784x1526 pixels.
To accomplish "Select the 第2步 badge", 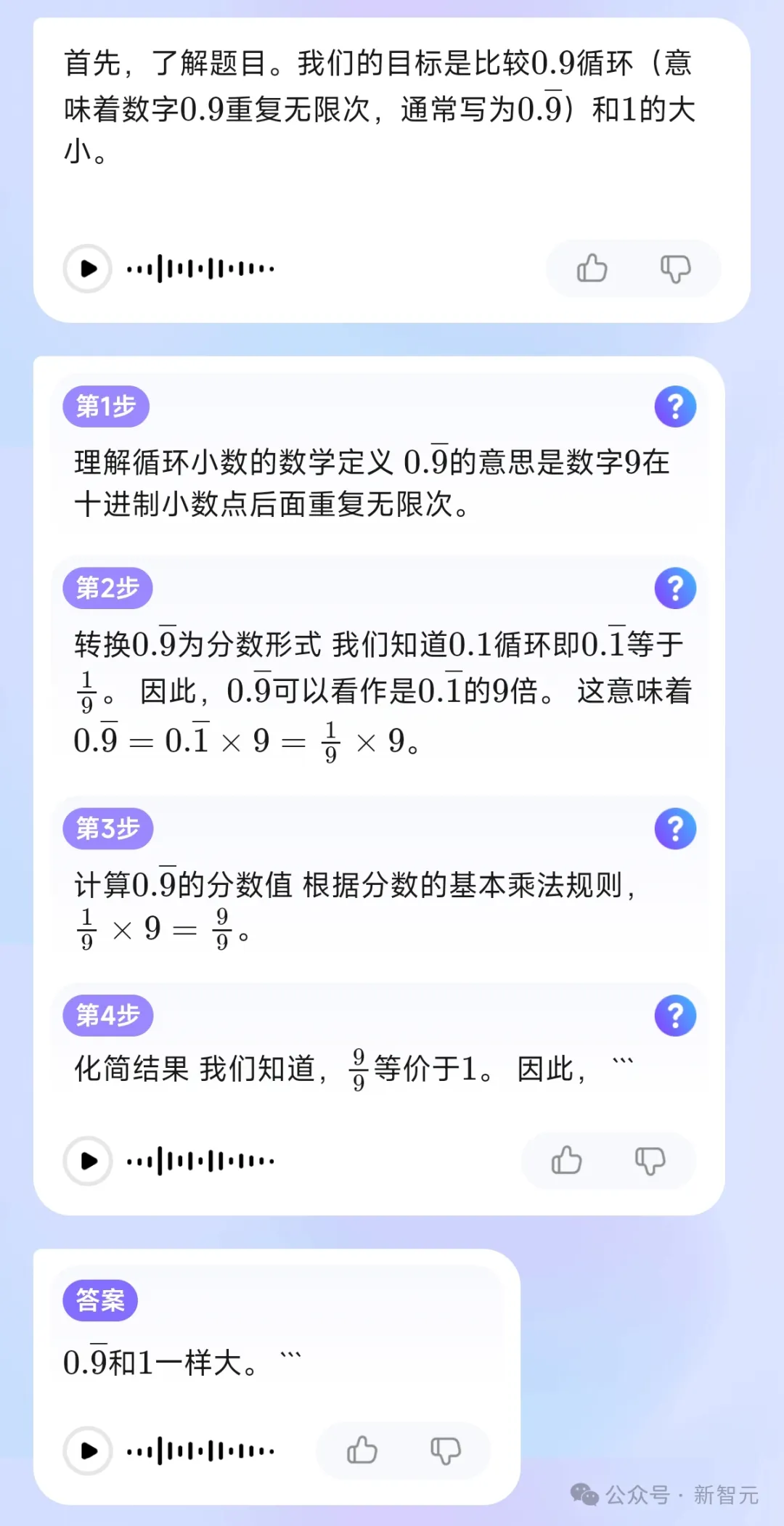I will coord(109,588).
